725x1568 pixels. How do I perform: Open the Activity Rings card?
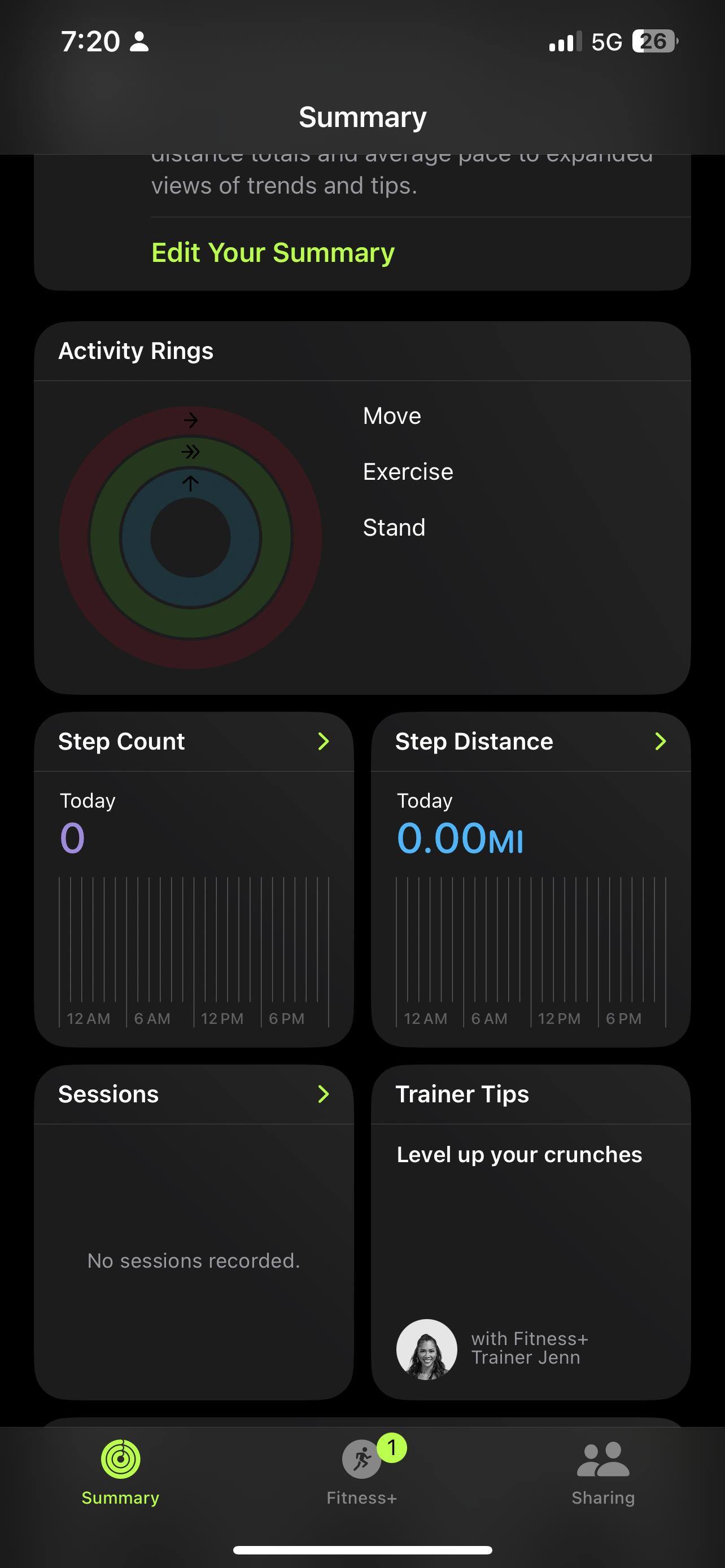pos(362,507)
